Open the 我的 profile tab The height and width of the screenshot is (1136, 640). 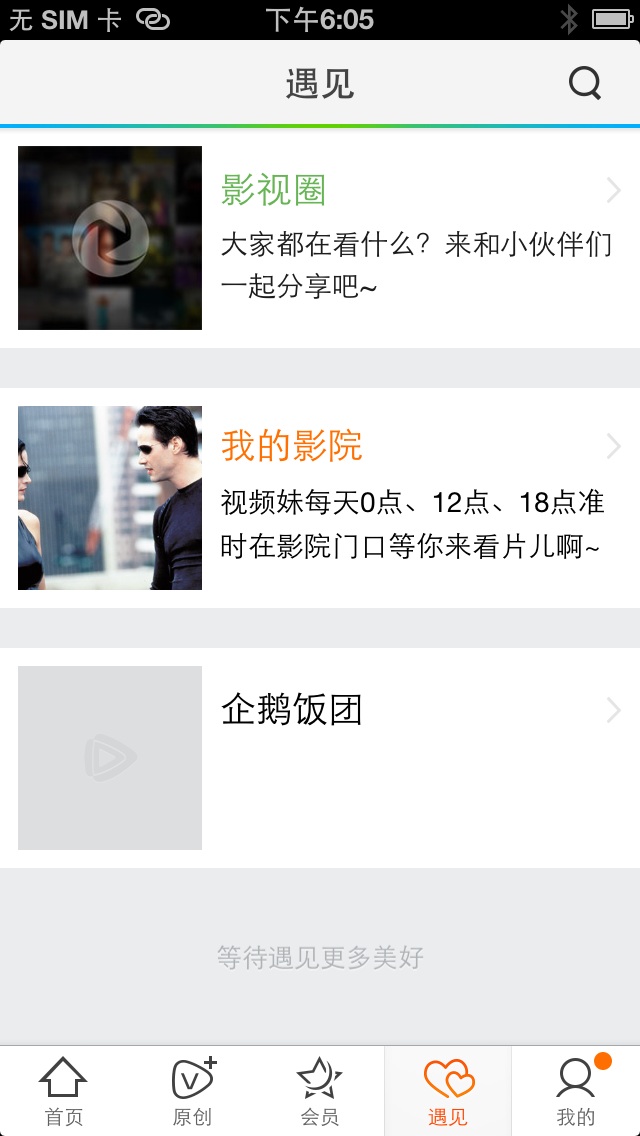(x=576, y=1091)
